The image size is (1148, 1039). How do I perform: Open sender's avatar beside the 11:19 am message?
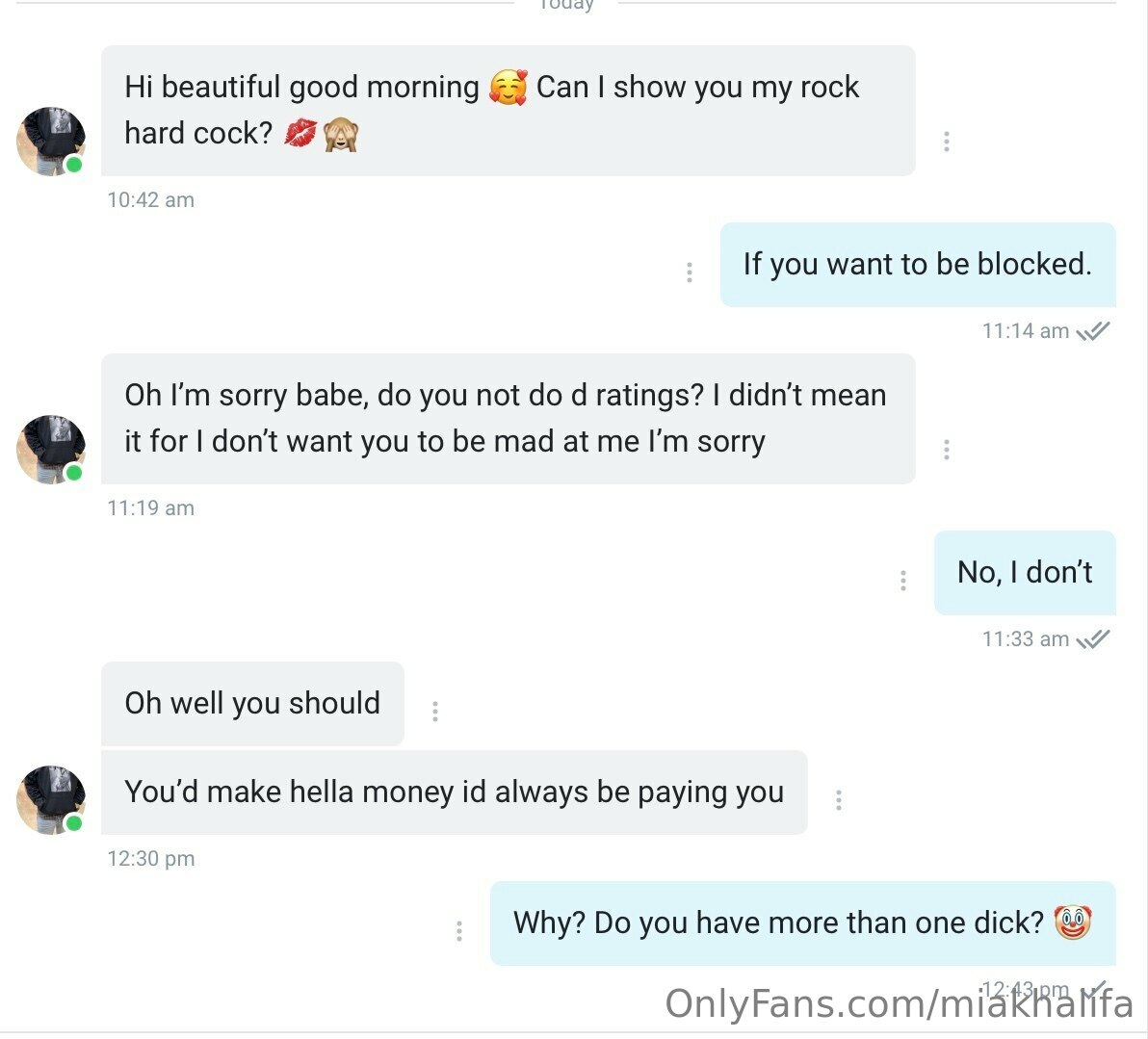[51, 450]
